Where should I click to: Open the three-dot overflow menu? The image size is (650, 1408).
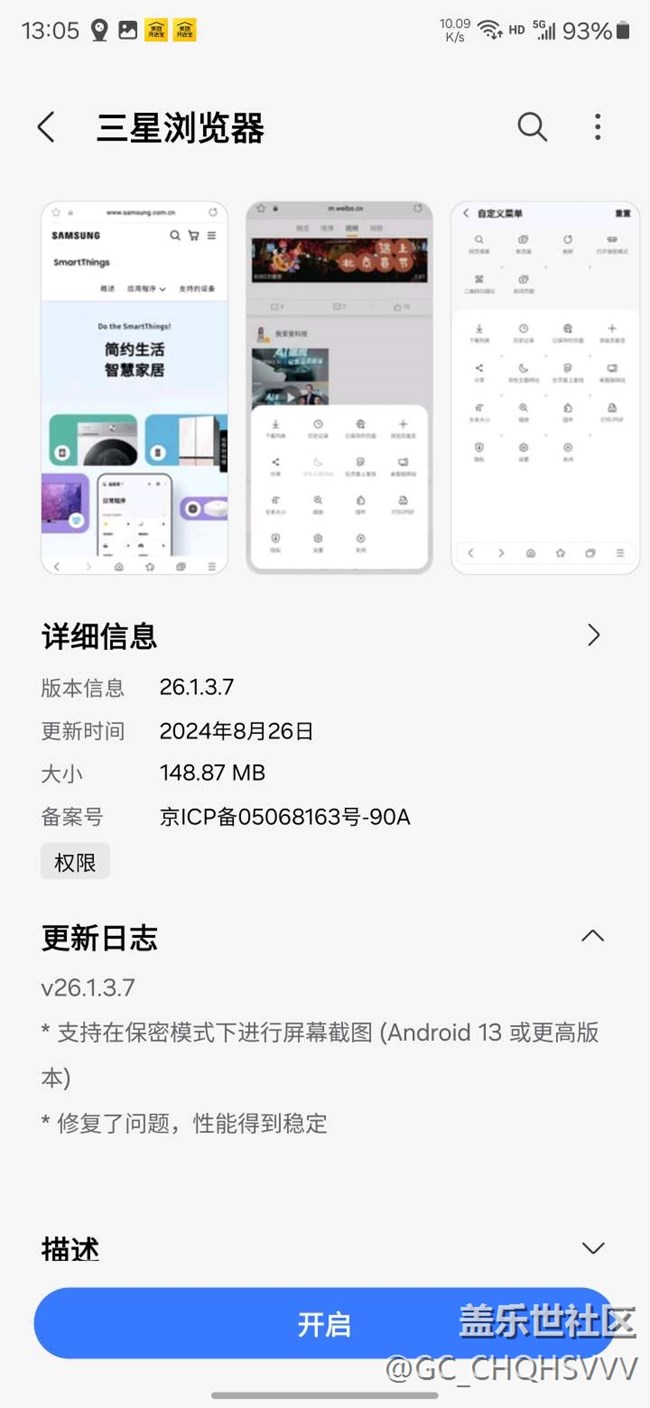597,127
